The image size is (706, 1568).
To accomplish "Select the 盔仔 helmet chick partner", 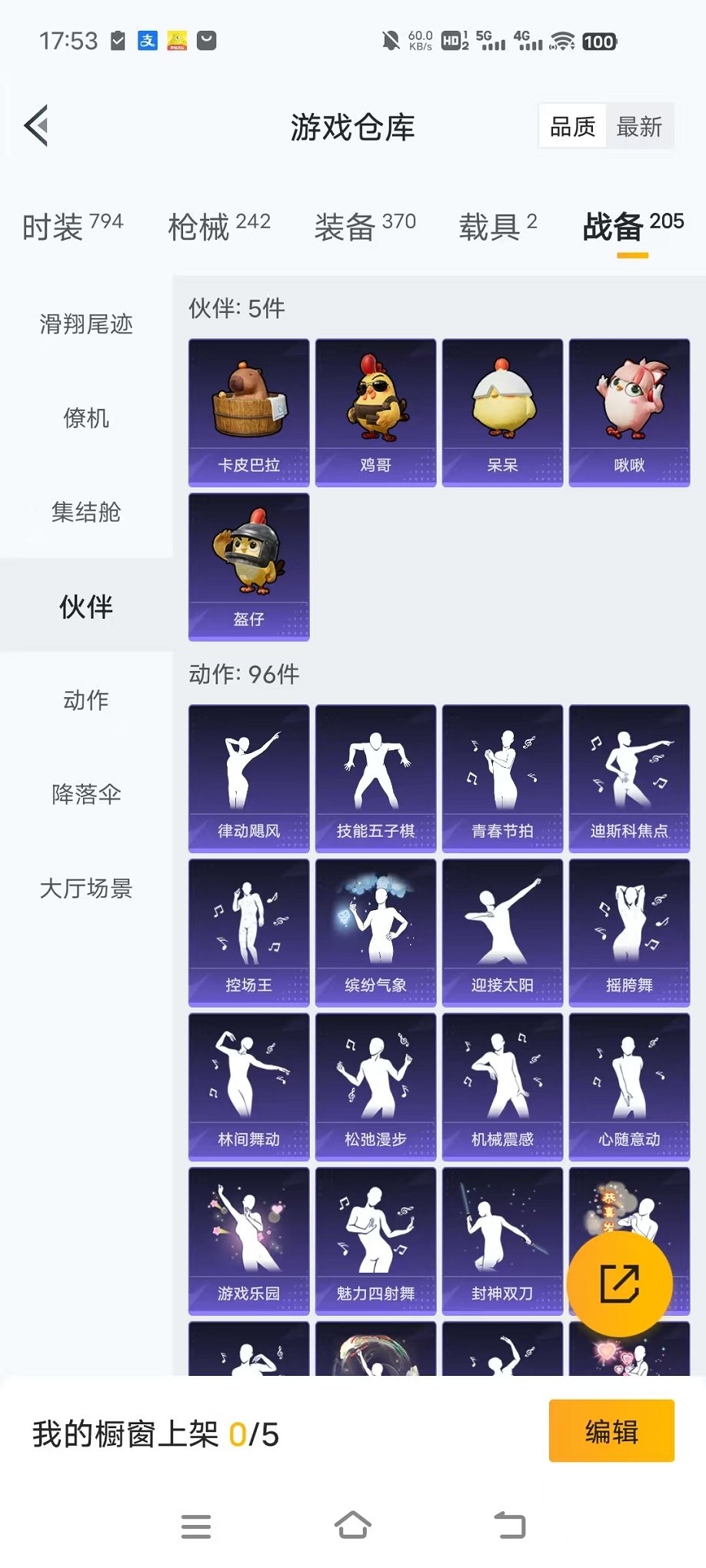I will tap(248, 566).
